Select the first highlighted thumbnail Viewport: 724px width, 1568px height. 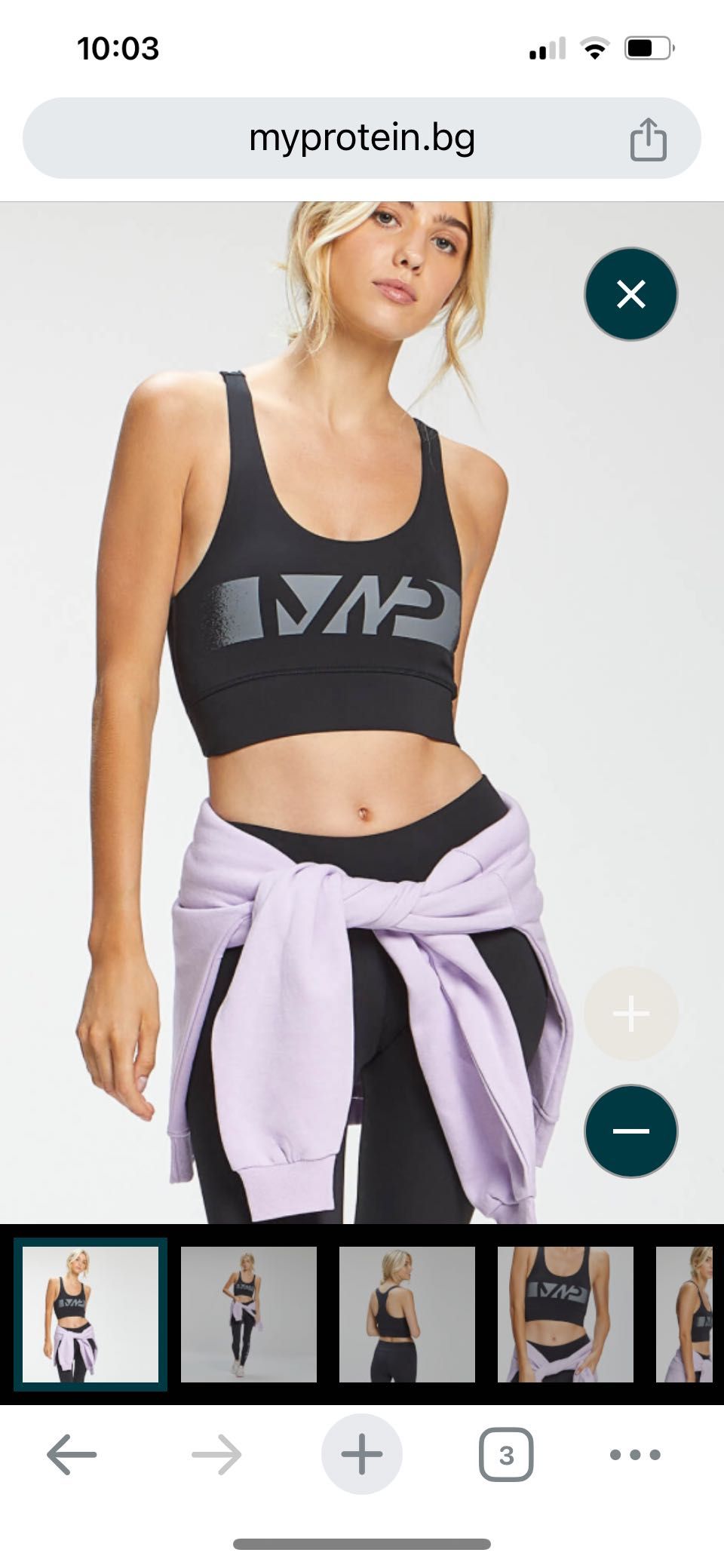(90, 1314)
